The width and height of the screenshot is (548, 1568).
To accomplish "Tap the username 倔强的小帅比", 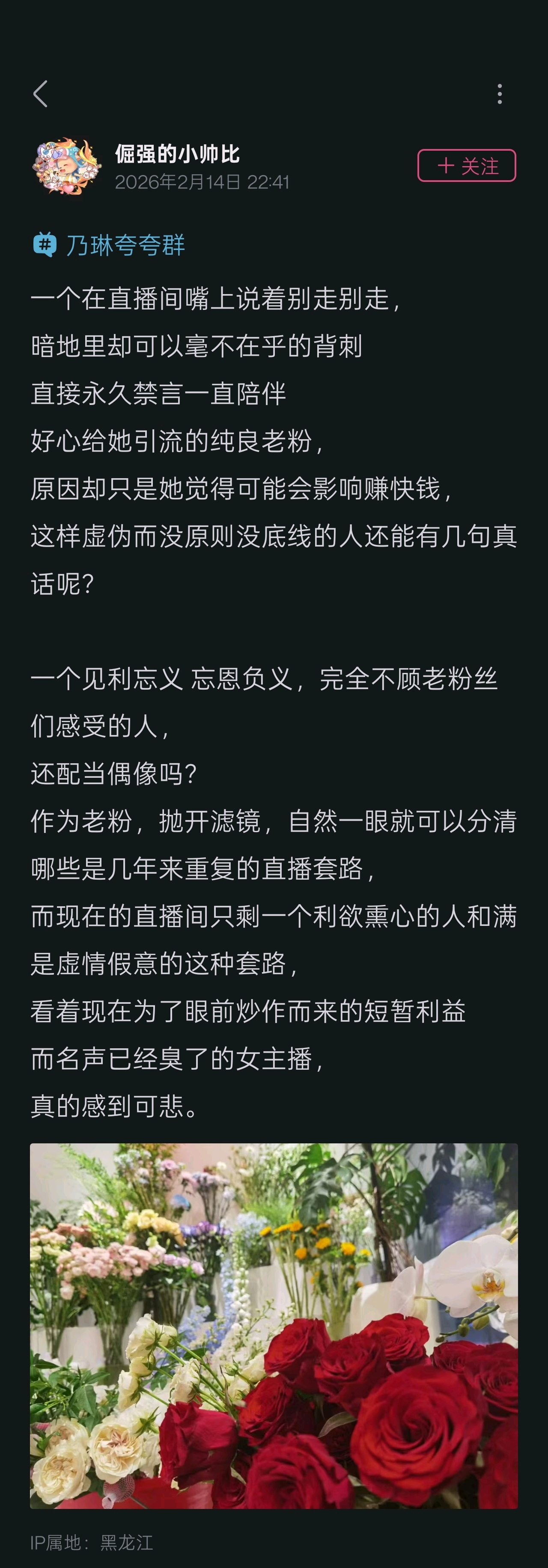I will pos(177,154).
